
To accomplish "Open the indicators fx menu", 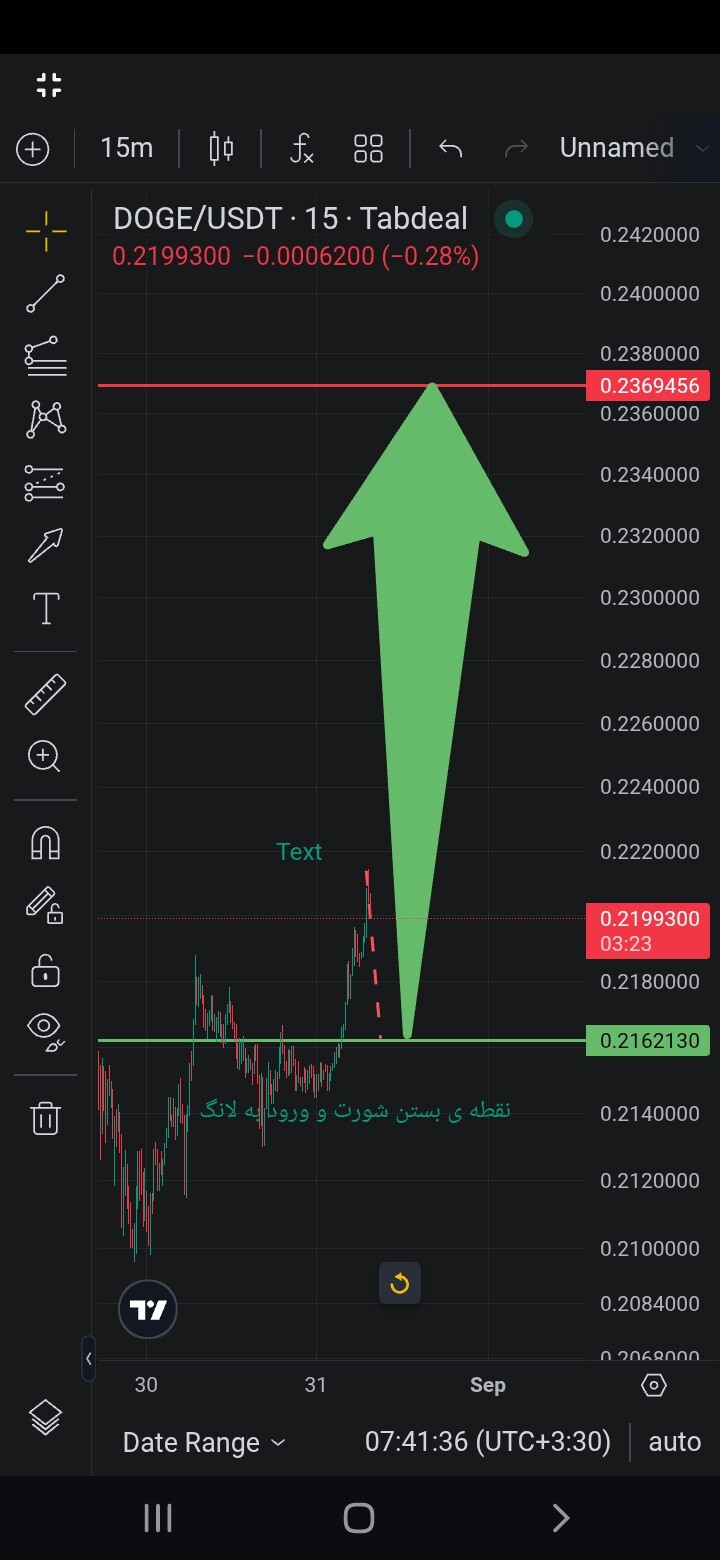I will click(301, 149).
